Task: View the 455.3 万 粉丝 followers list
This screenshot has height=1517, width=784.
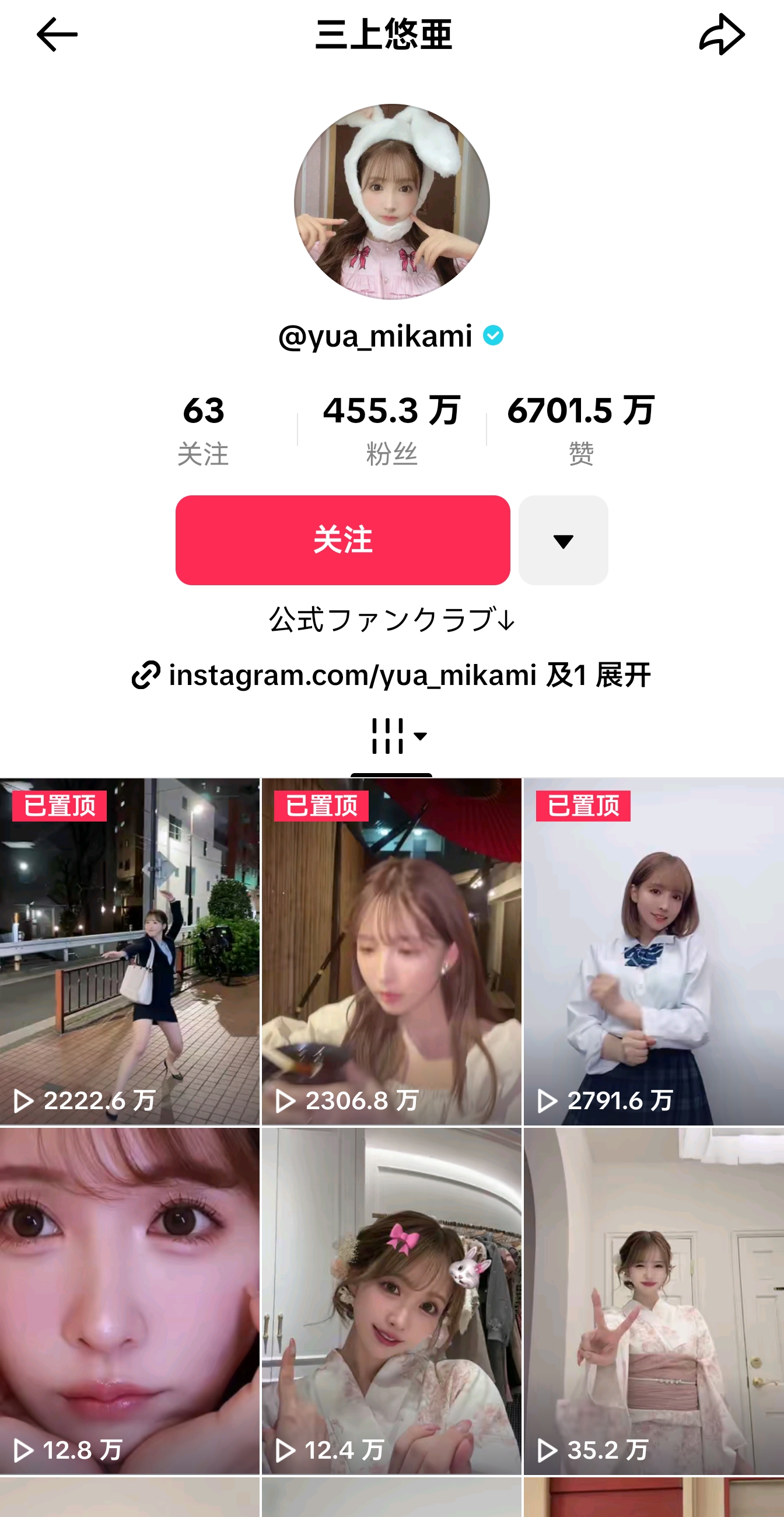Action: pyautogui.click(x=391, y=429)
